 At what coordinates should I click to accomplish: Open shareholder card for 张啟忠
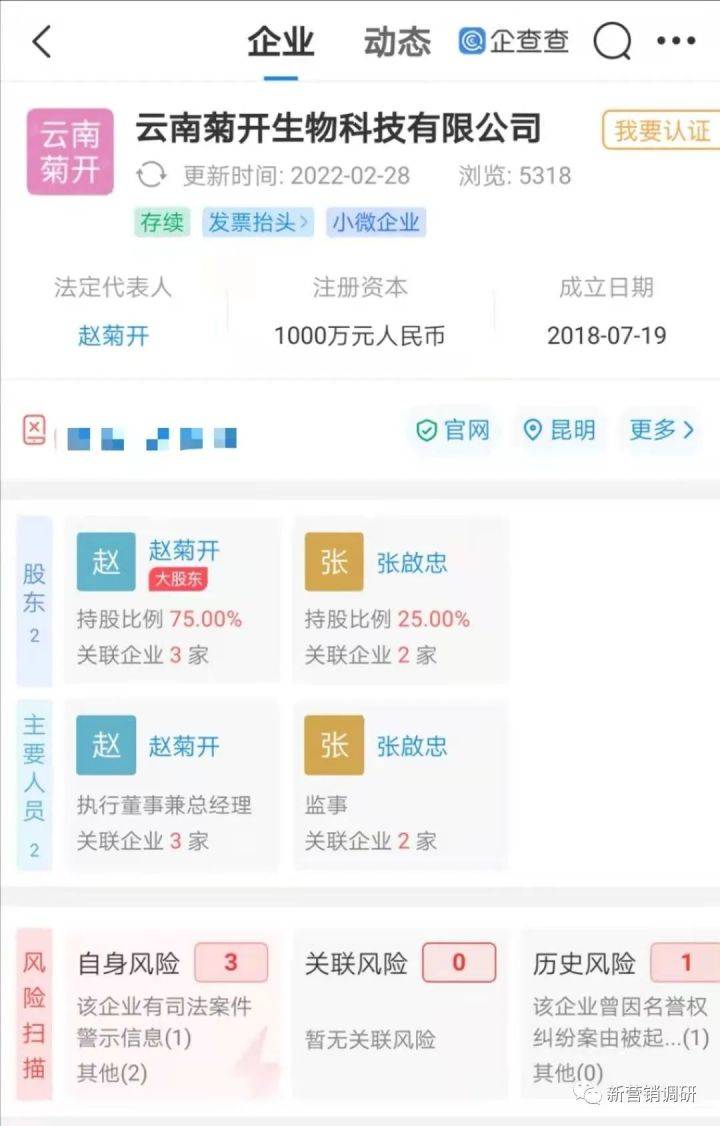tap(400, 600)
